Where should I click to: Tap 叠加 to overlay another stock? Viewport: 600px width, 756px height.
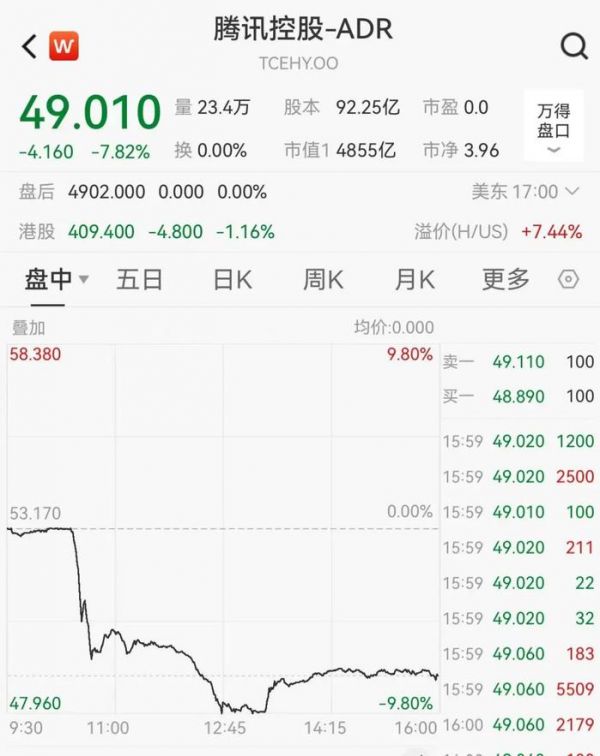point(28,327)
